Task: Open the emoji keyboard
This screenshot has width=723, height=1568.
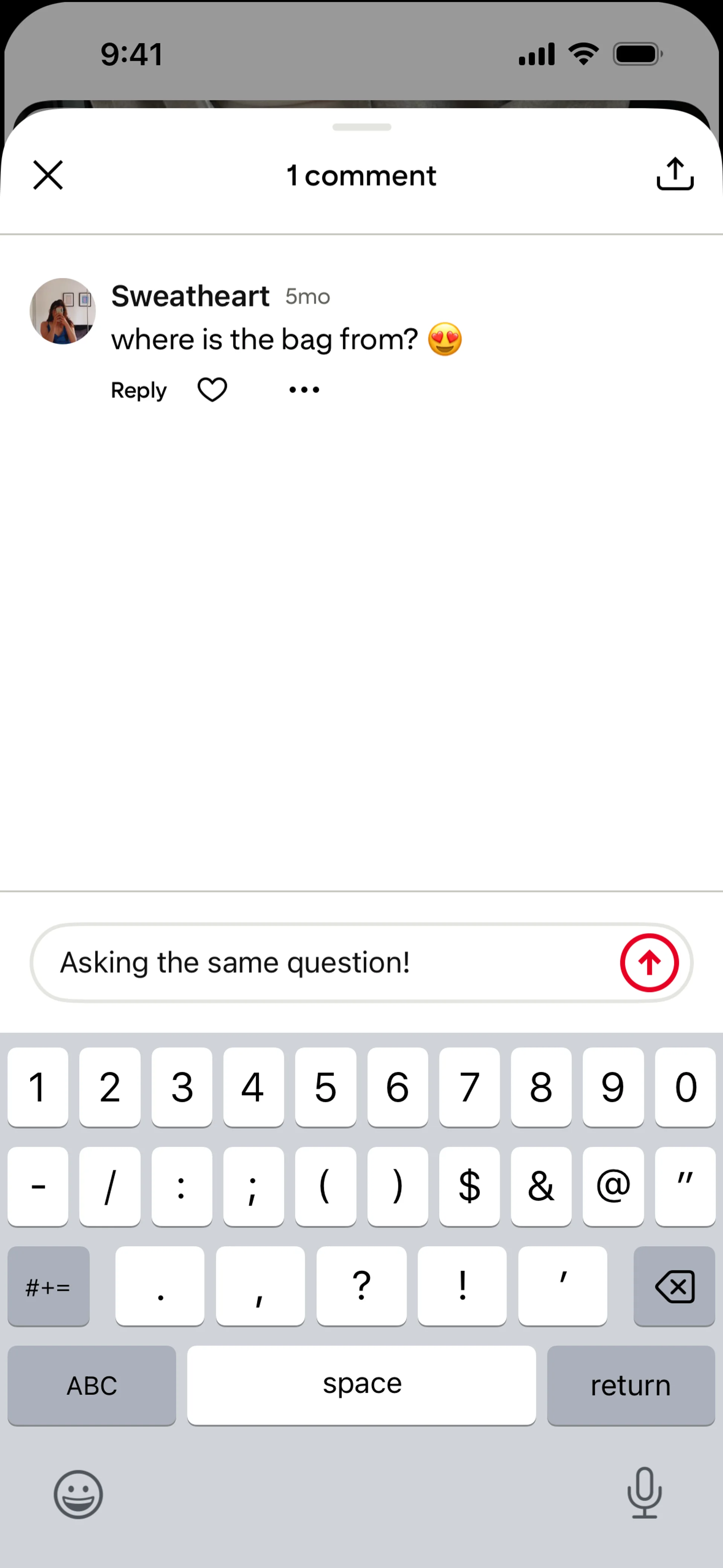Action: [x=78, y=1495]
